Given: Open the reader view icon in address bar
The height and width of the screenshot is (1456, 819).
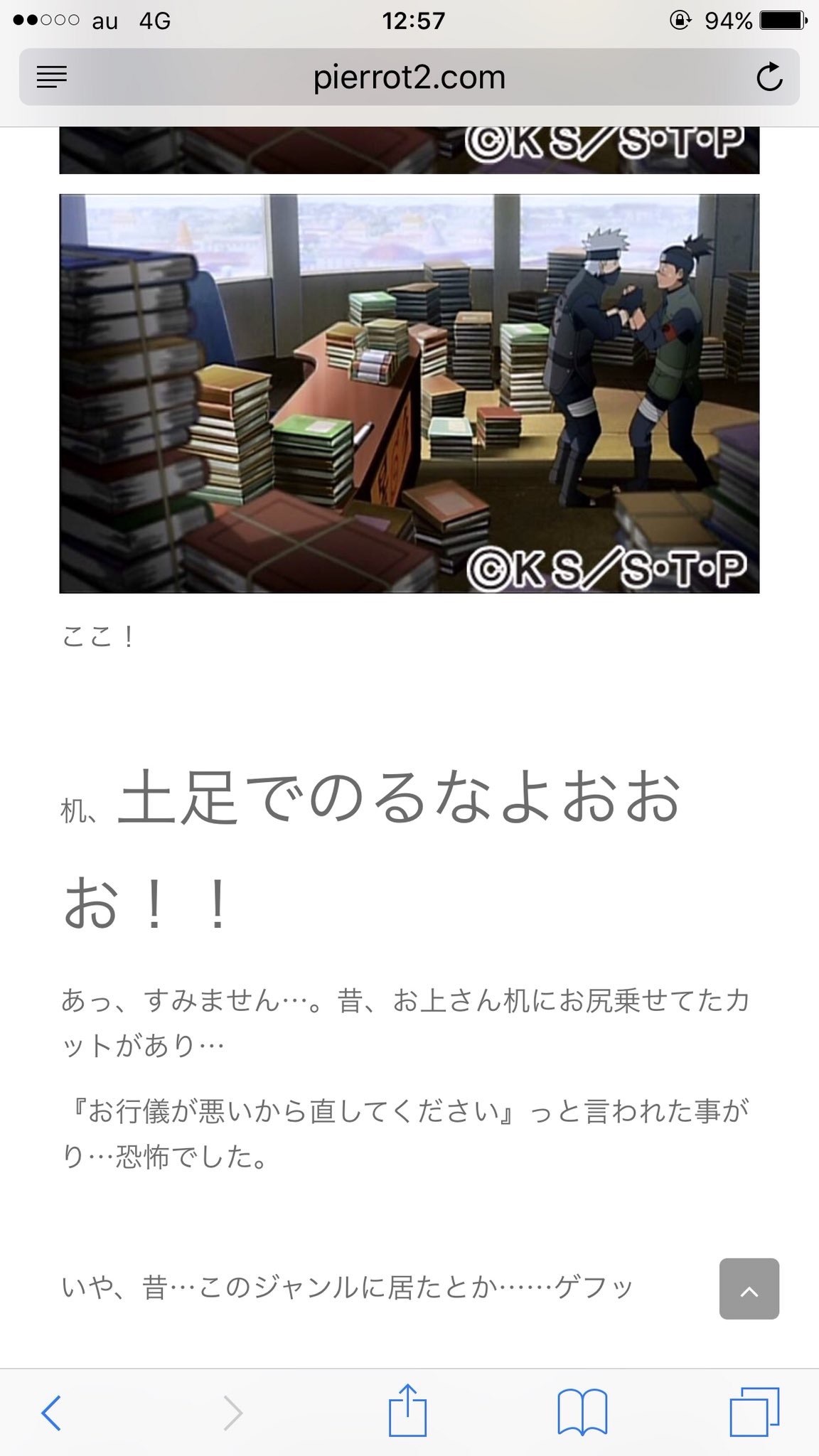Looking at the screenshot, I should (x=52, y=77).
